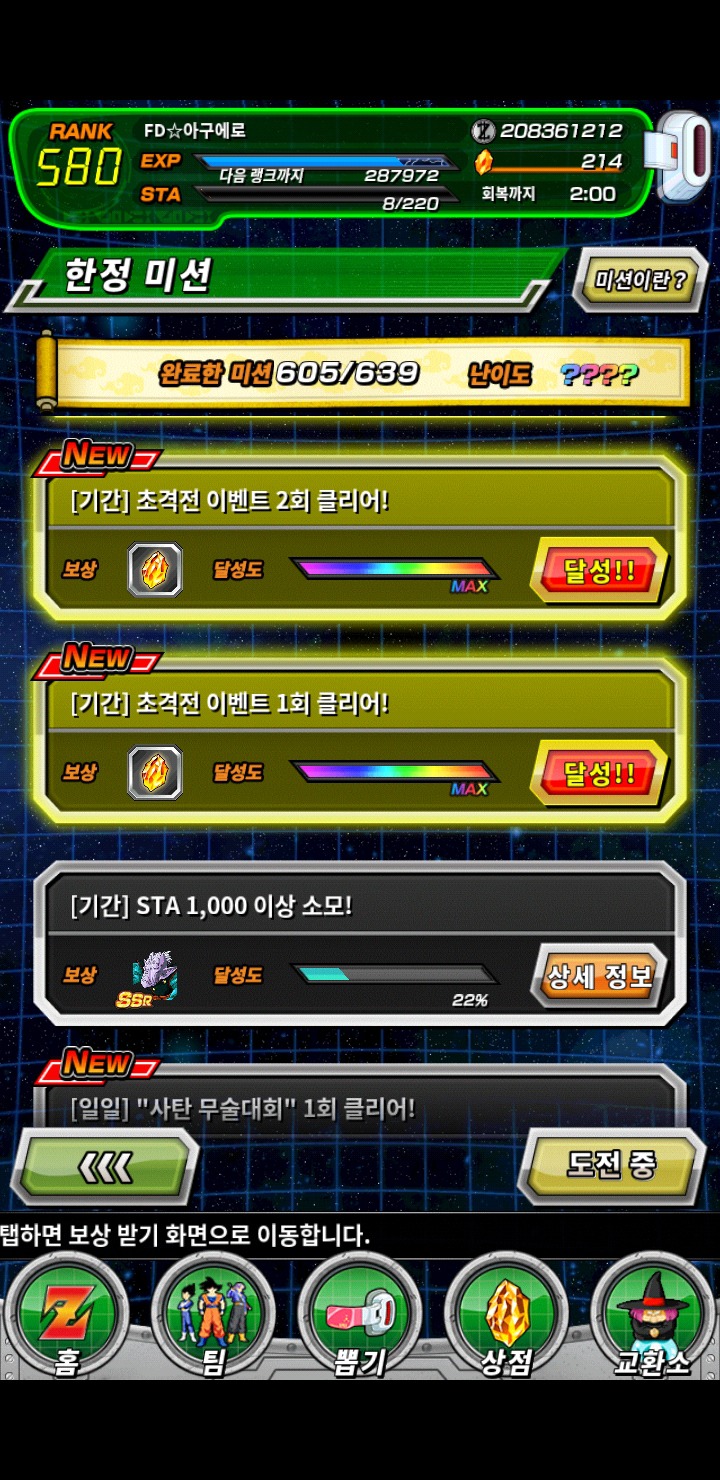
Task: Tap the 도전 중 filter button
Action: pyautogui.click(x=611, y=1165)
